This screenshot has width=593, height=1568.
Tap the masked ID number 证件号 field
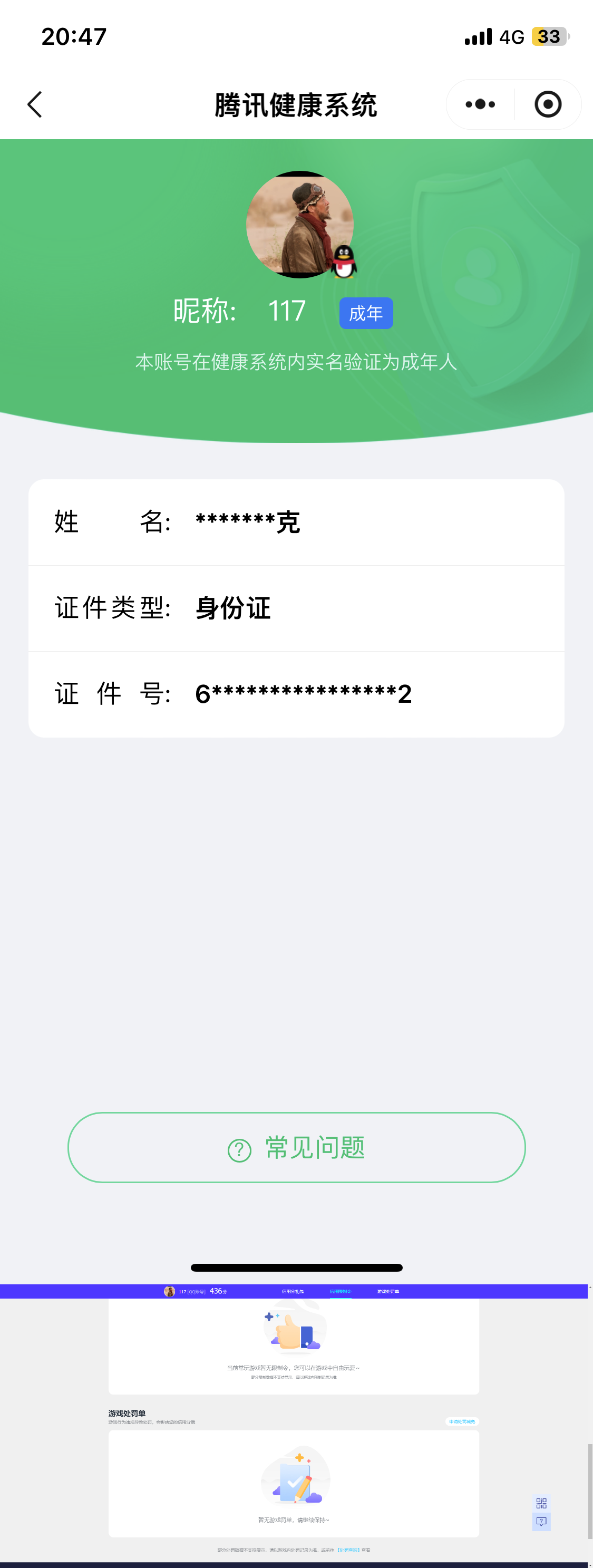(x=296, y=694)
